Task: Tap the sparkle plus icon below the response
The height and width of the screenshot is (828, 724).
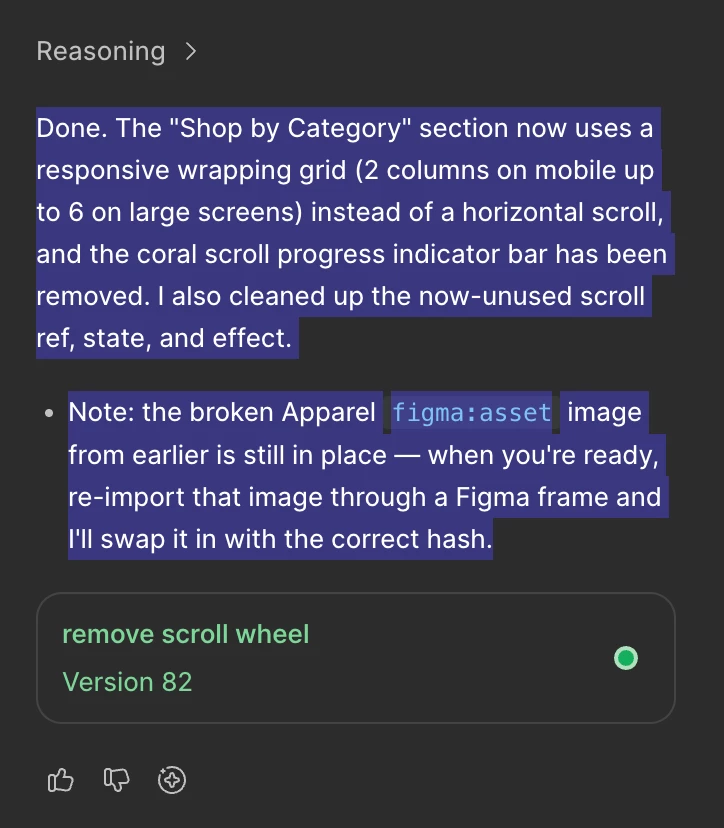Action: (172, 780)
